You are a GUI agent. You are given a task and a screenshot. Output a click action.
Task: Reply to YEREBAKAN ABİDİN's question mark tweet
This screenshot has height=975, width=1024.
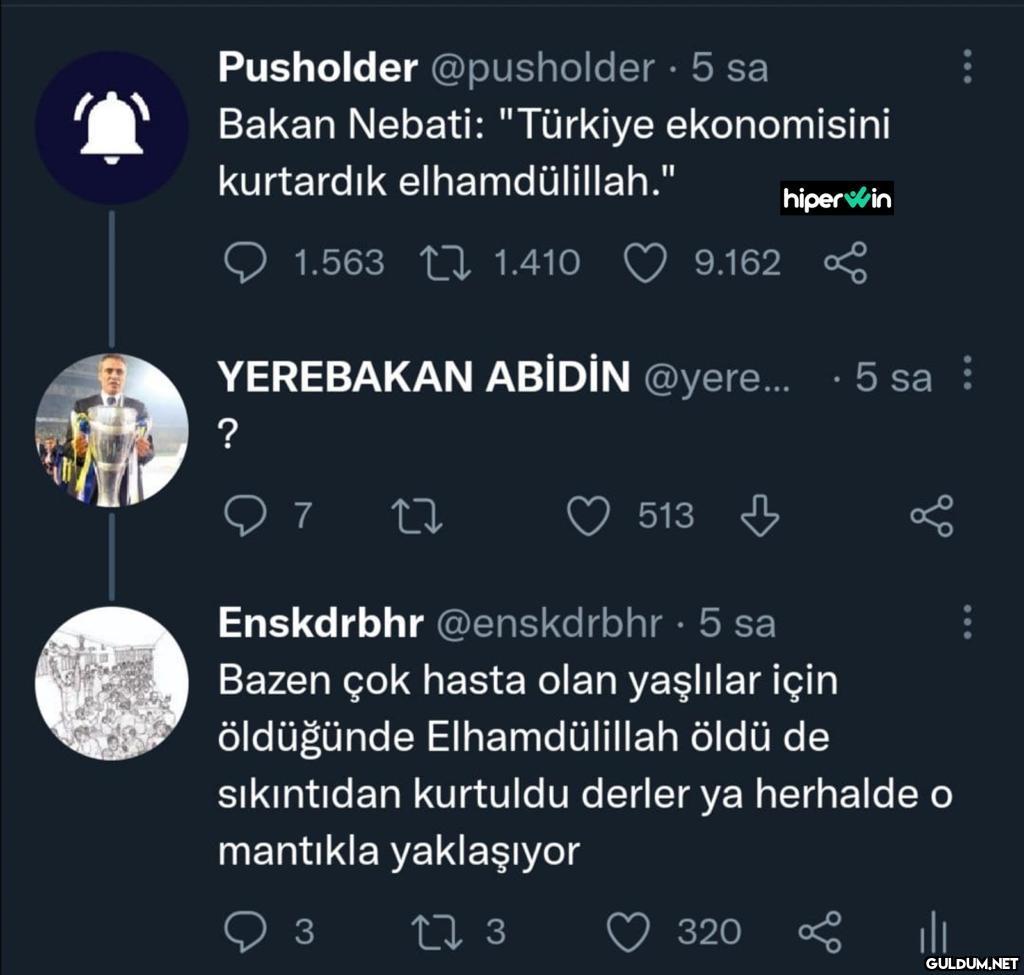tap(243, 516)
